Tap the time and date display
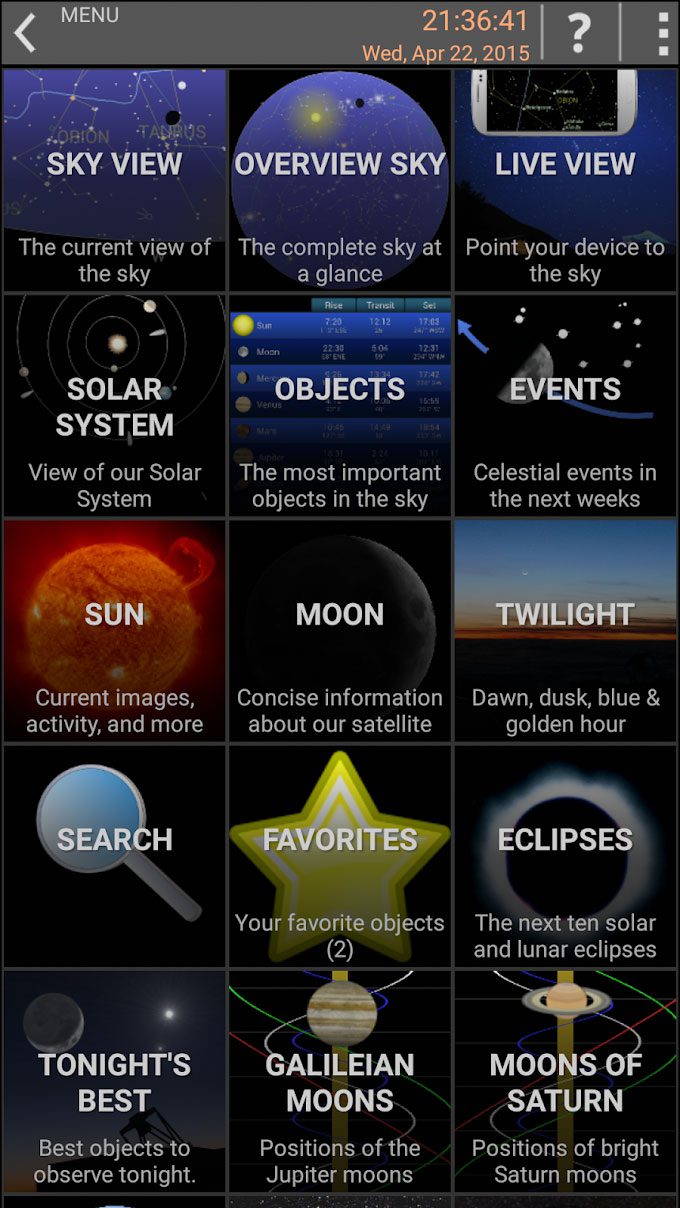This screenshot has height=1208, width=680. point(446,35)
